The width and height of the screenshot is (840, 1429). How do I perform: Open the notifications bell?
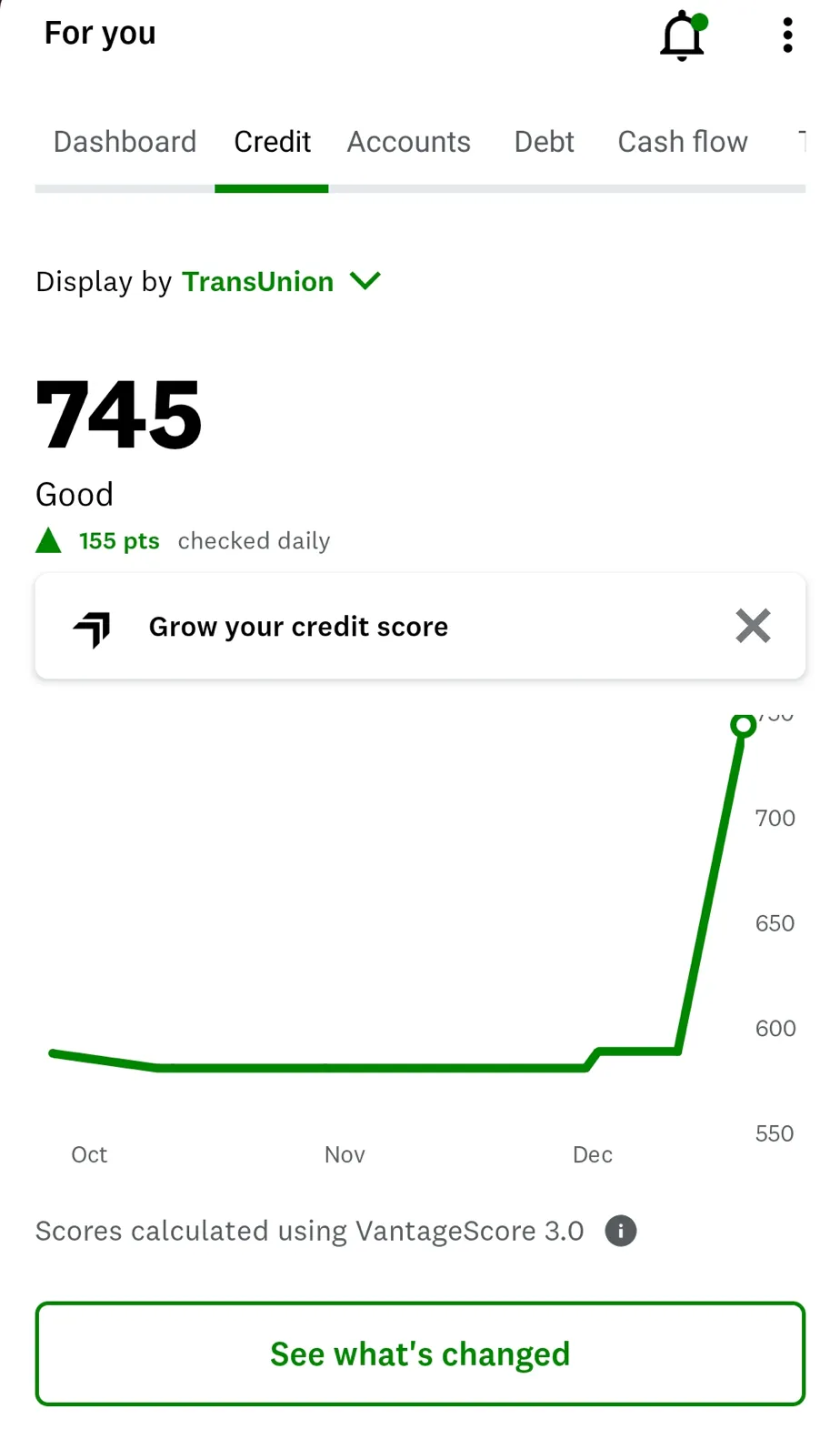point(682,36)
